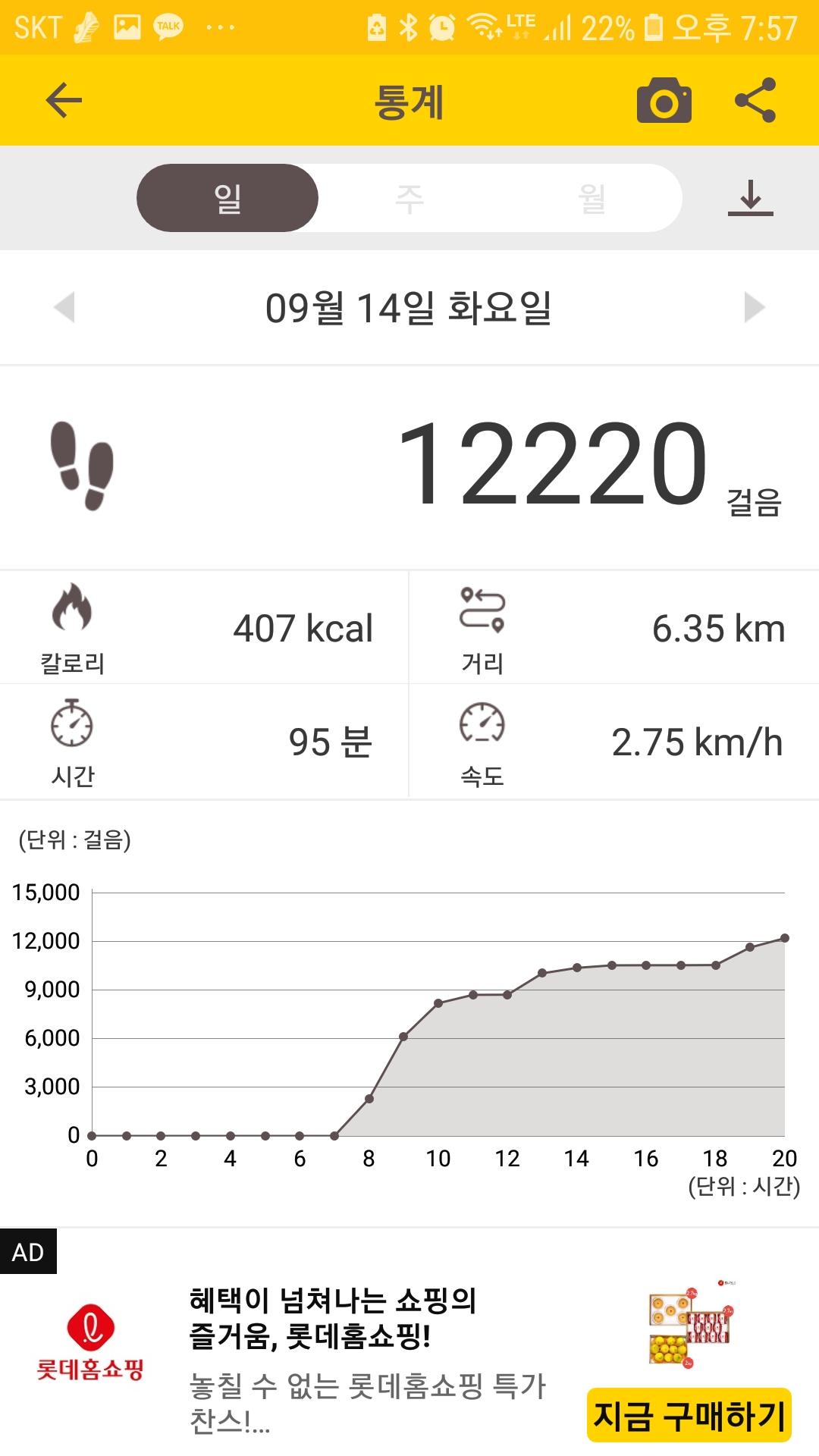Go to the previous day's stats

[65, 307]
